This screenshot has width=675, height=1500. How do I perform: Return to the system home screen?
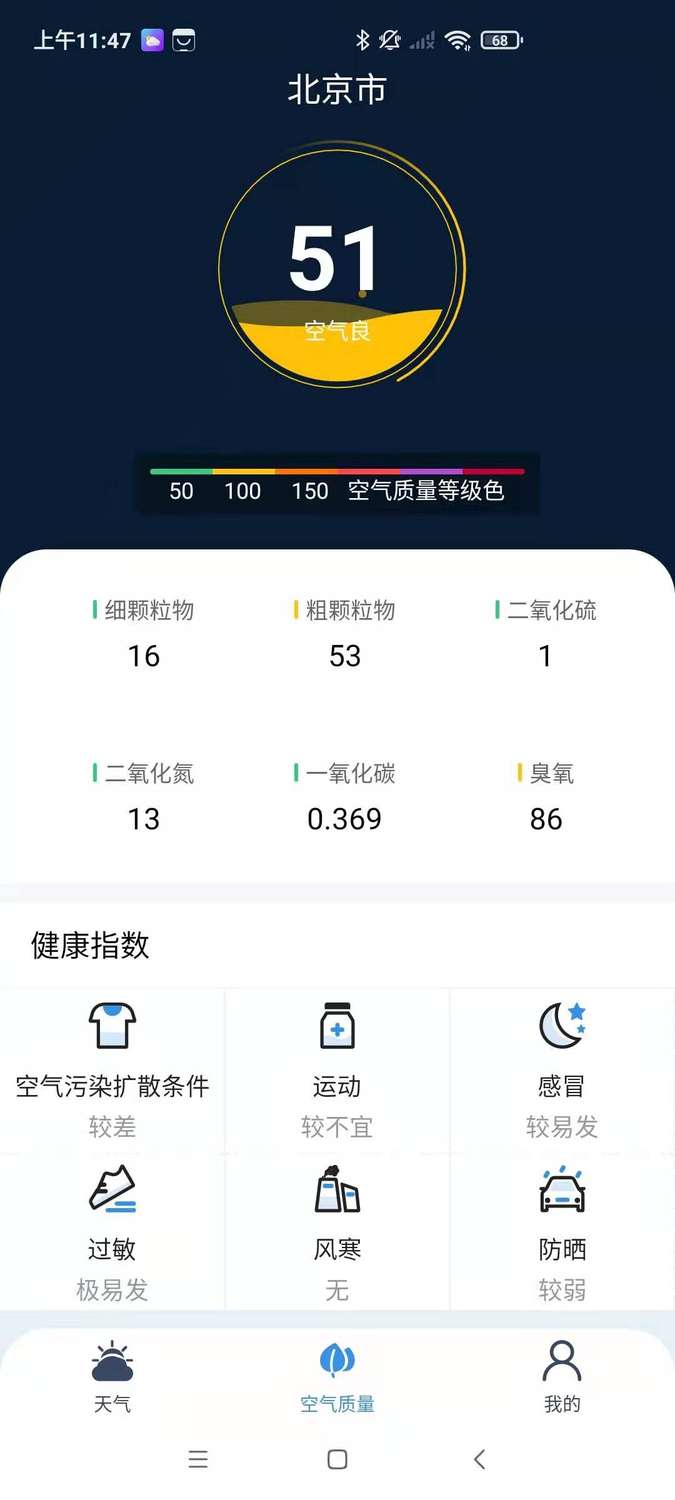point(337,1459)
